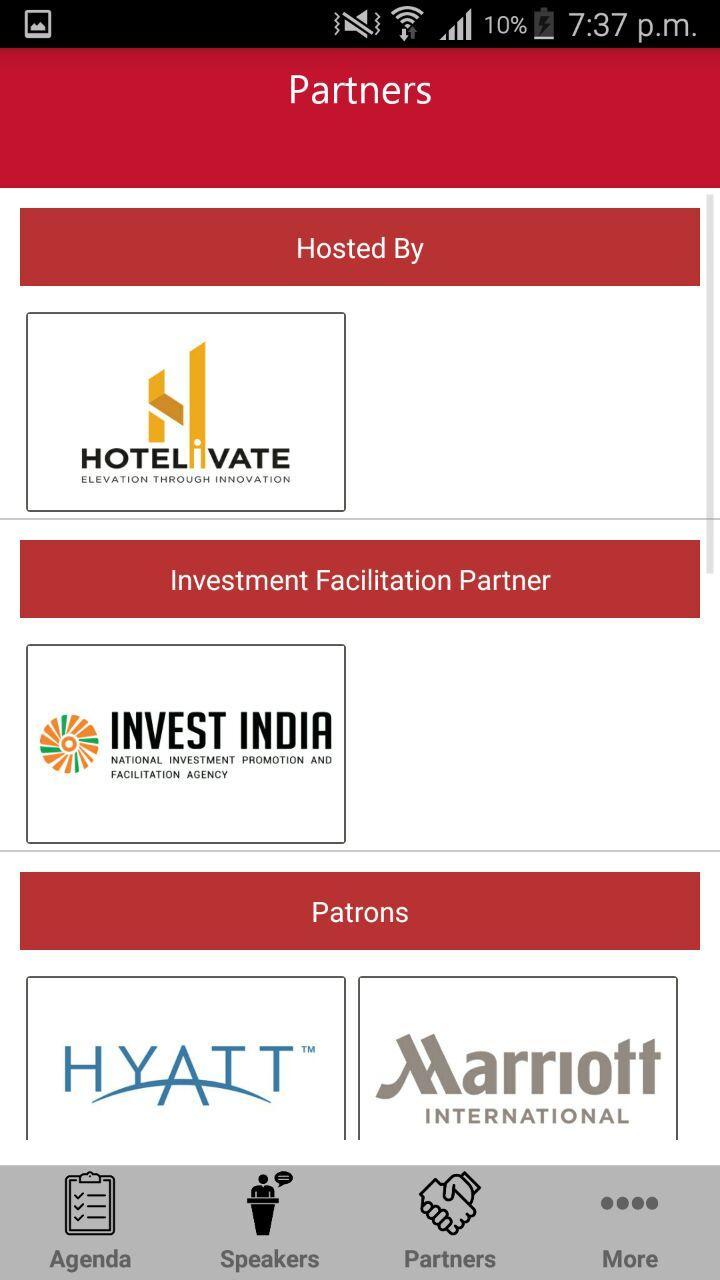Switch to the Agenda tab
This screenshot has height=1280, width=720.
(x=90, y=1222)
